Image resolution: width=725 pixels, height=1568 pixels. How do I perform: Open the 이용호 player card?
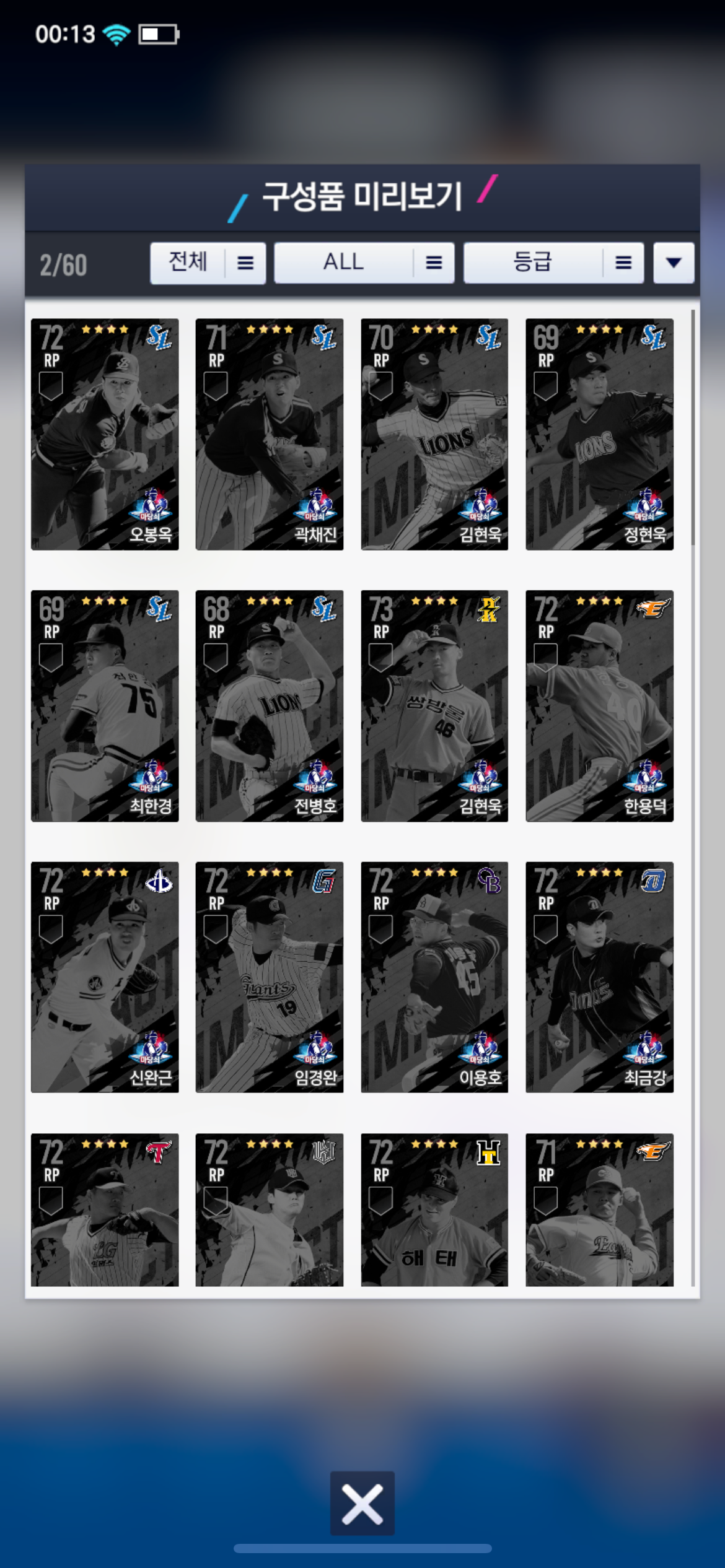coord(434,977)
